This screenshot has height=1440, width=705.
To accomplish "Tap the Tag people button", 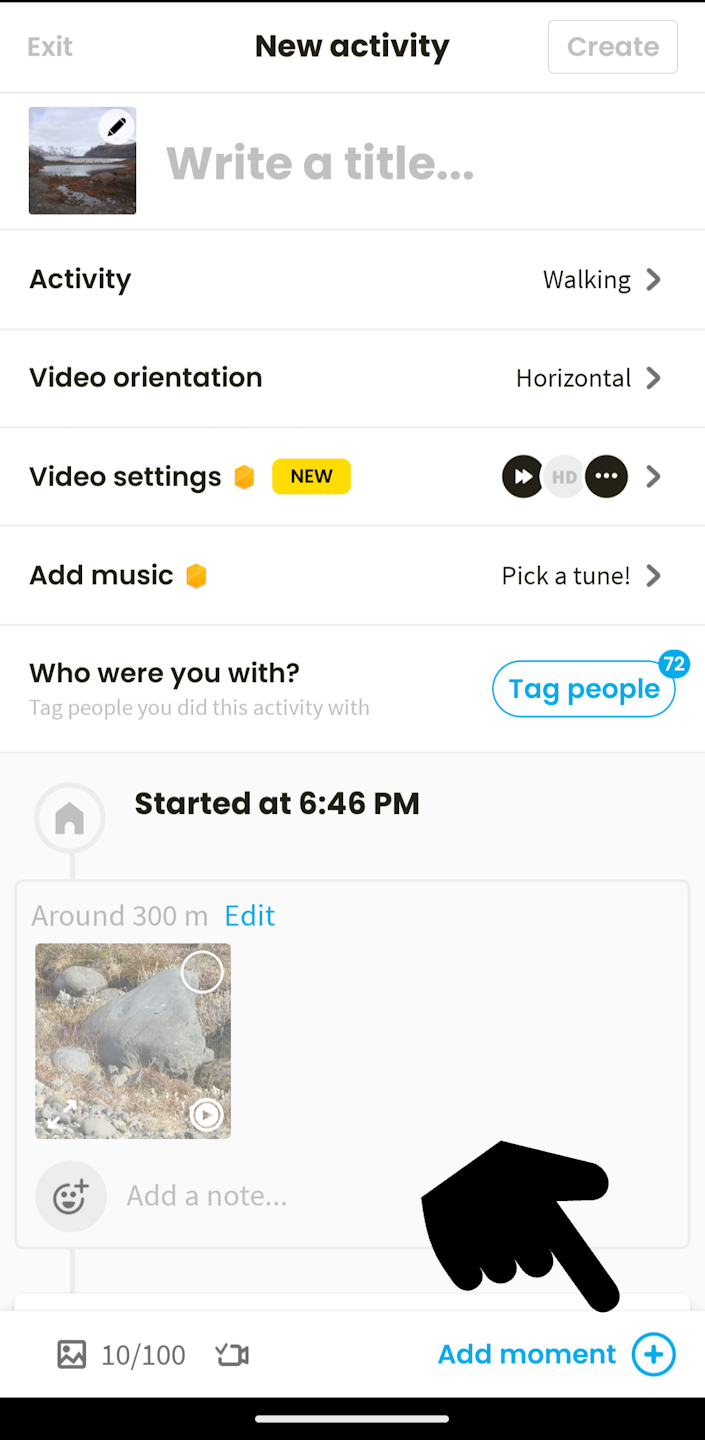I will click(584, 689).
